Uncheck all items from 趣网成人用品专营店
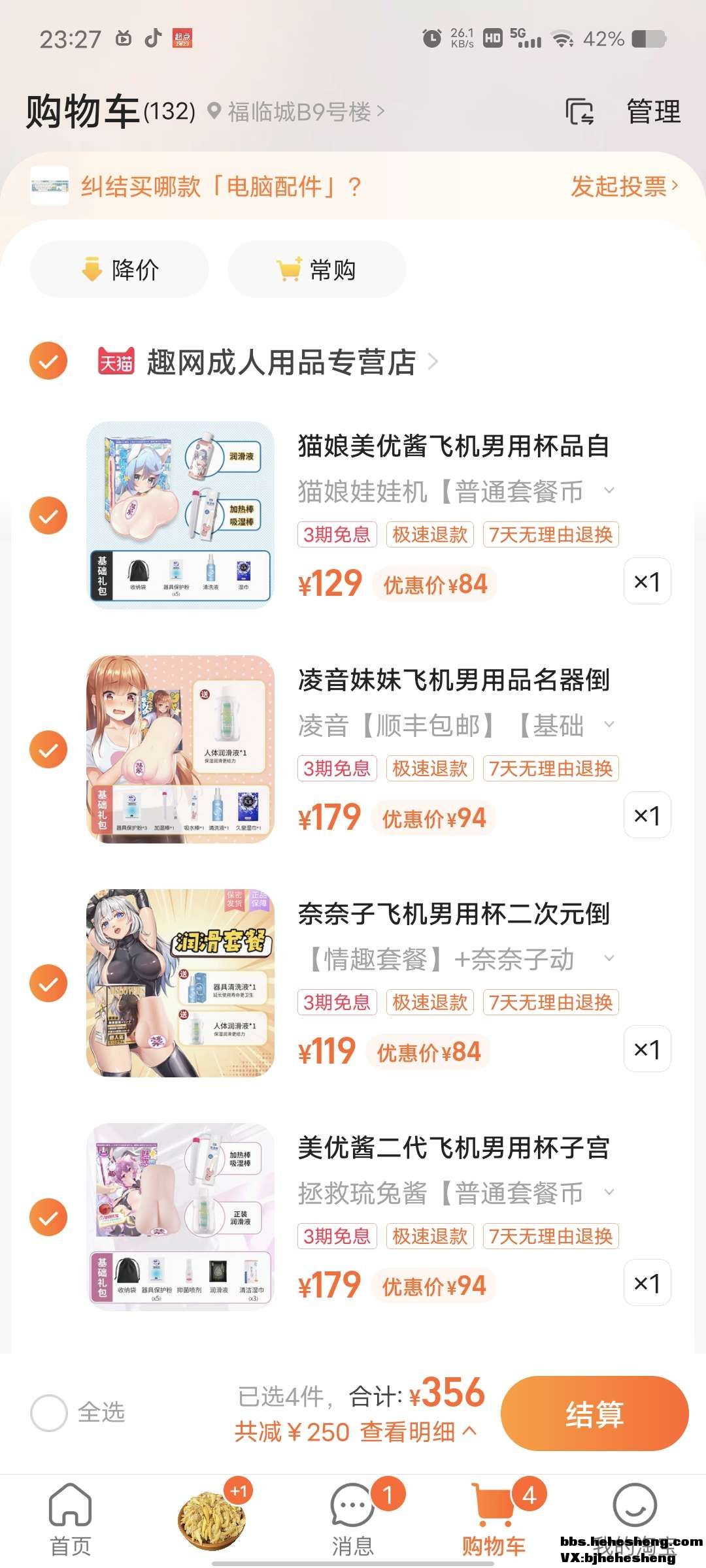The image size is (706, 1568). pos(48,361)
